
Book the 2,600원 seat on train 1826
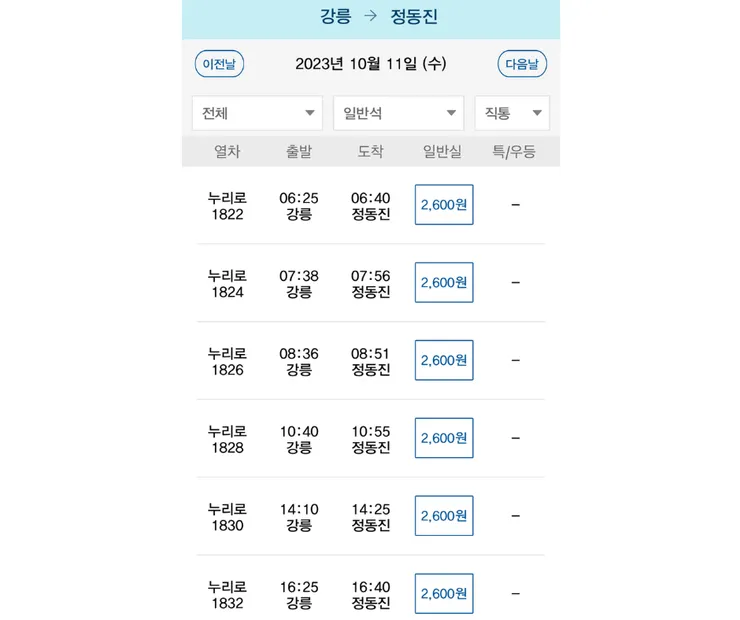click(x=444, y=360)
